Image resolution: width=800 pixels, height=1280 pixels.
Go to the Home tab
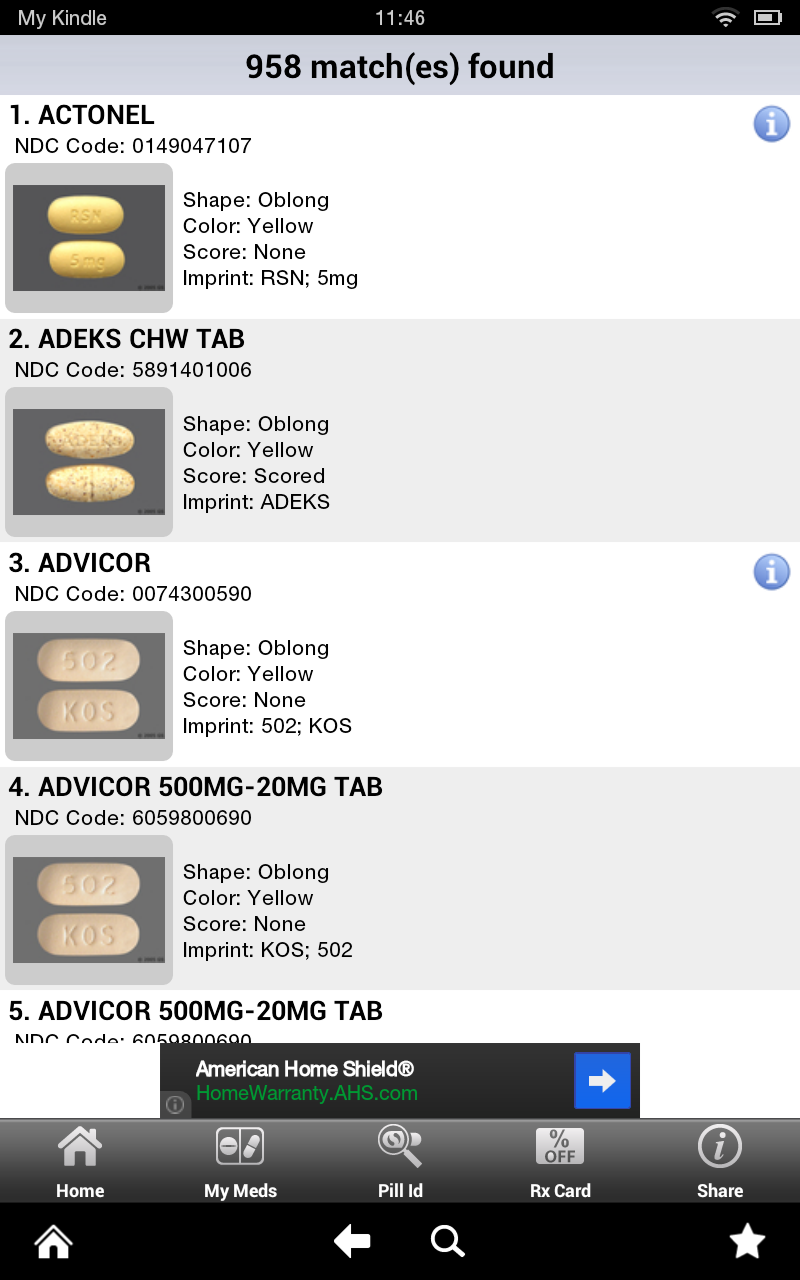[80, 1161]
